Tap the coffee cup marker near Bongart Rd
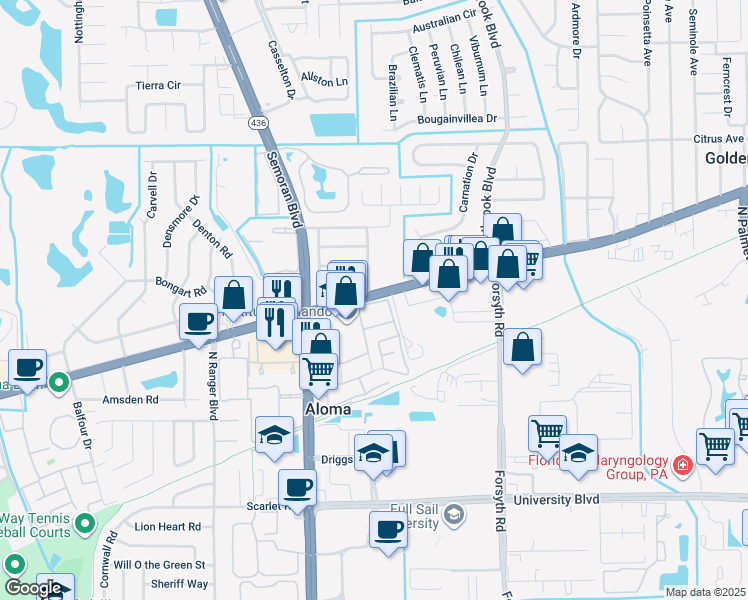This screenshot has height=600, width=748. pyautogui.click(x=199, y=321)
